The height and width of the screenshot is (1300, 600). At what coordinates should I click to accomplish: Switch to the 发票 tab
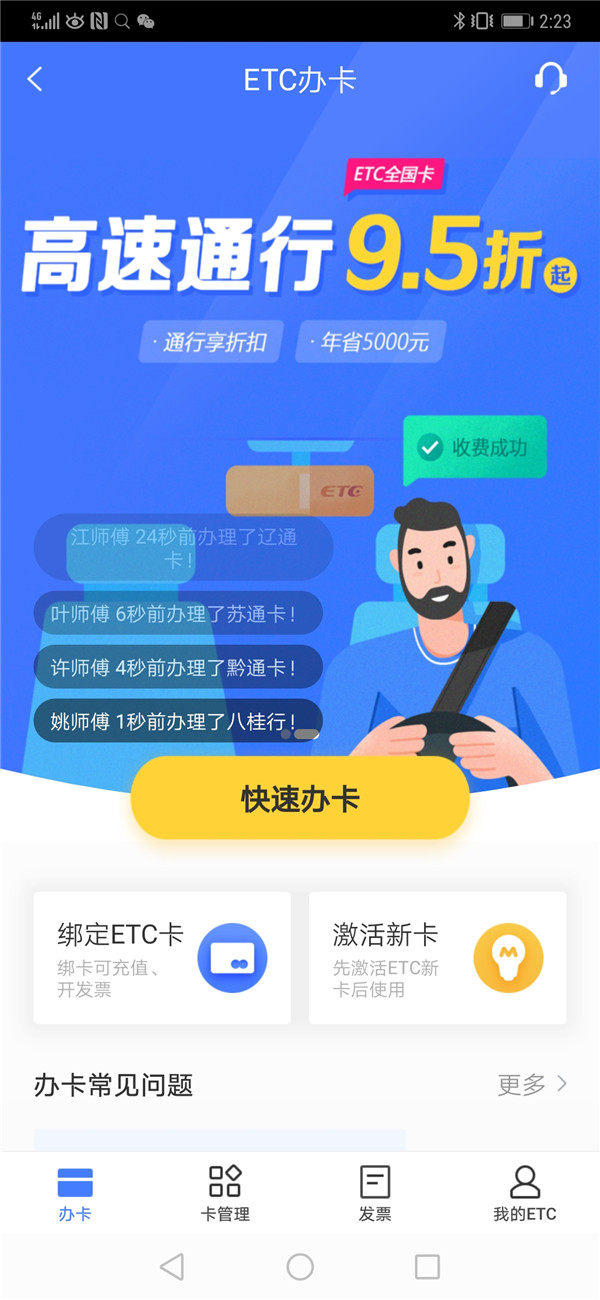(x=375, y=1193)
